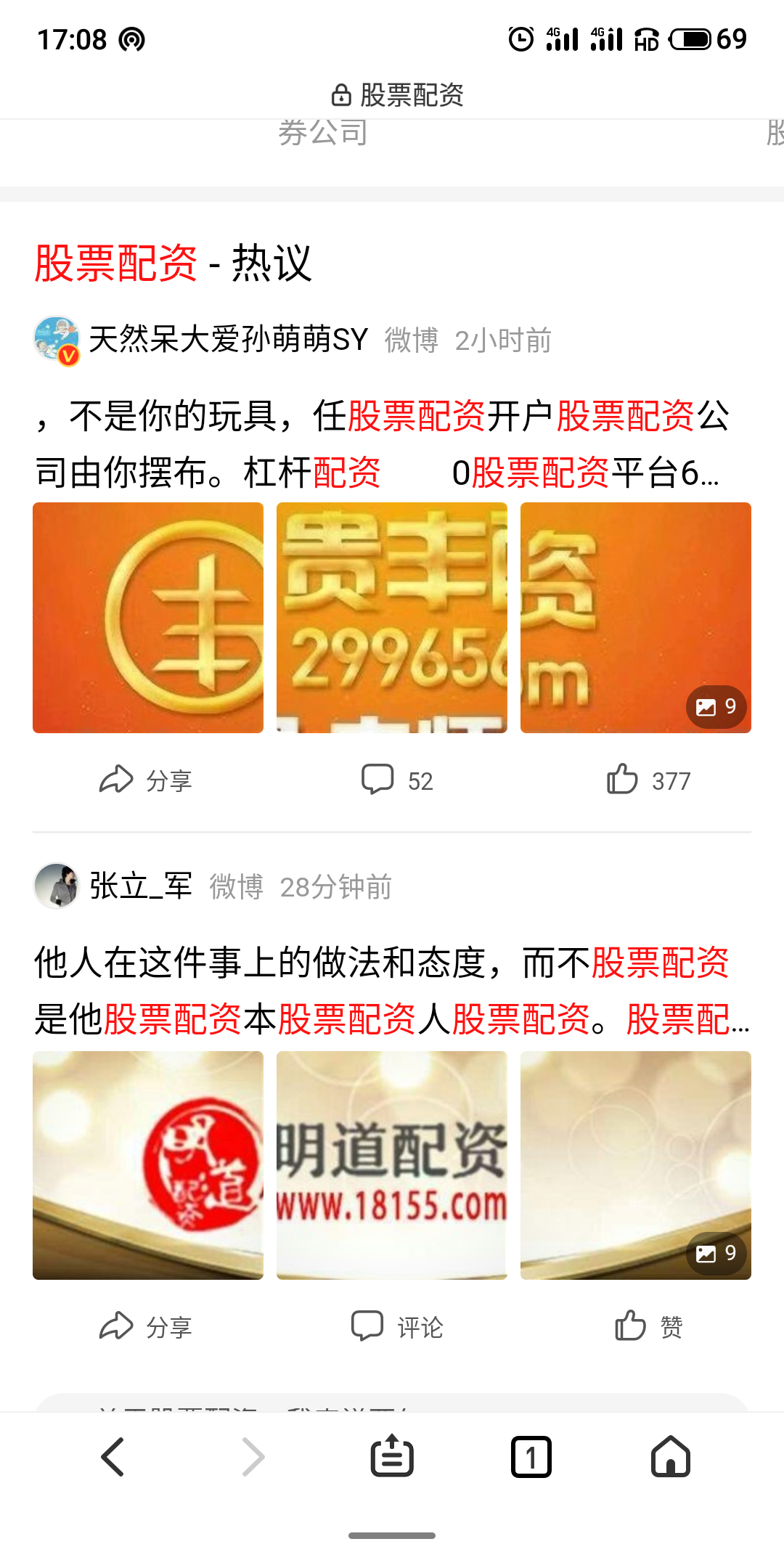Share the post by 张立_军
This screenshot has height=1568, width=784.
145,1327
